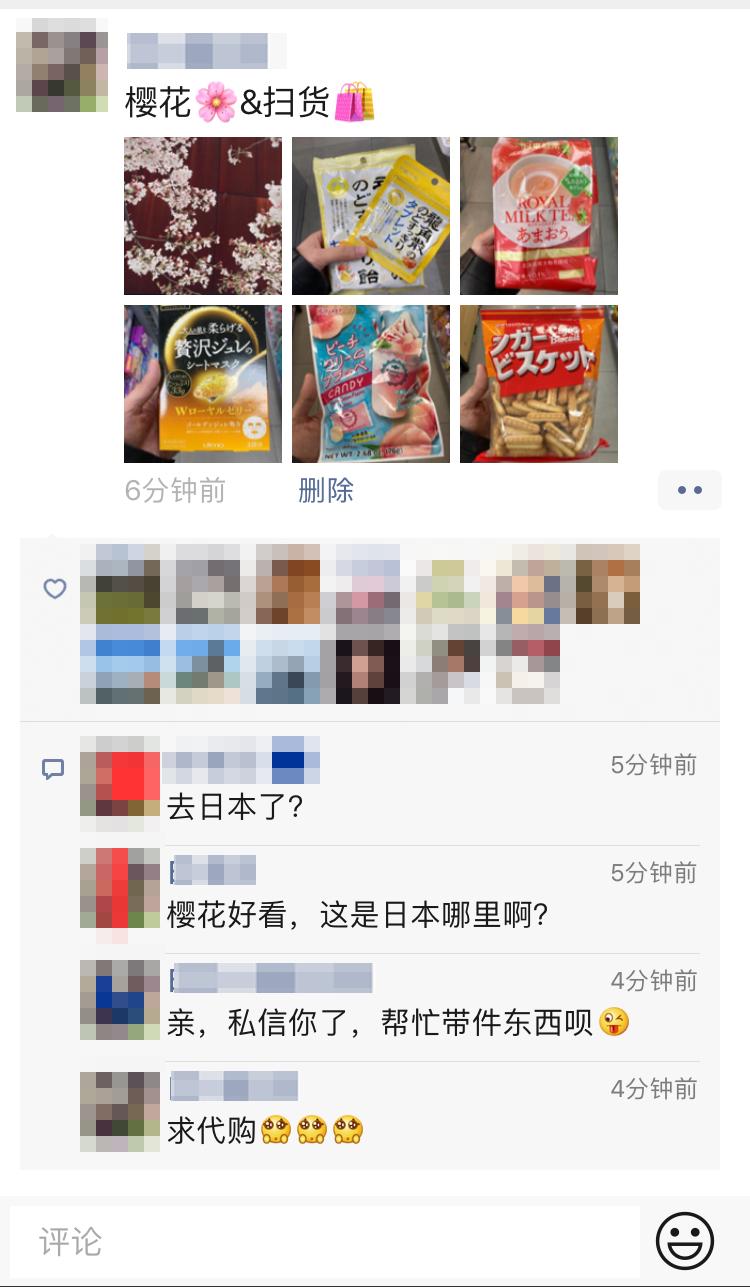
Task: Open the peach cream candy photo
Action: click(369, 384)
